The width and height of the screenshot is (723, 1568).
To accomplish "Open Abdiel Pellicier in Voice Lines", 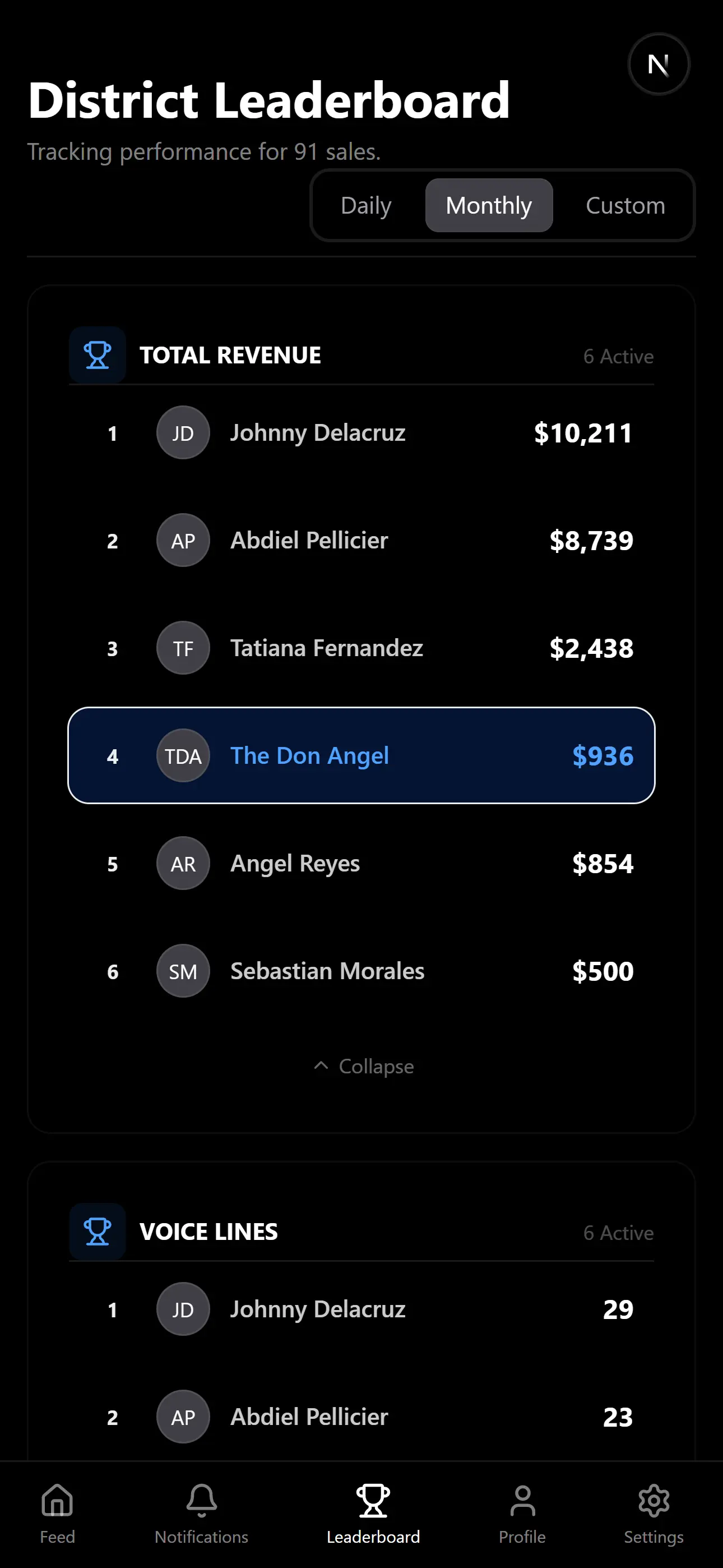I will pos(361,1417).
